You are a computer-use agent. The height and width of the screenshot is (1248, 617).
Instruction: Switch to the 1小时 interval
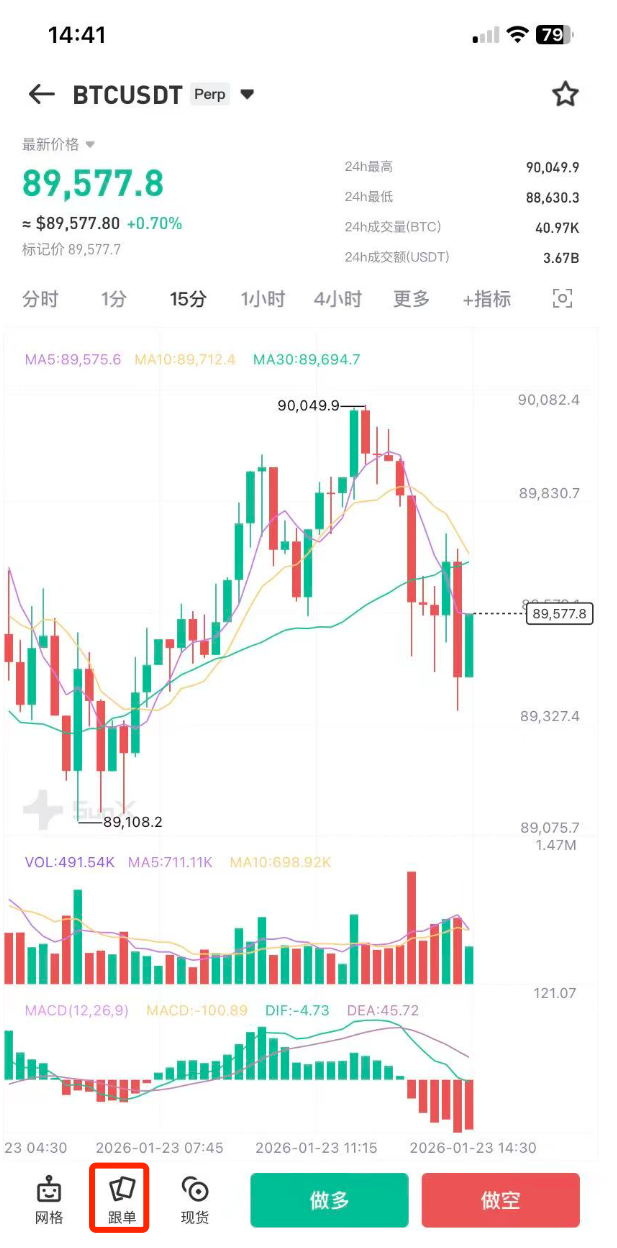[263, 299]
